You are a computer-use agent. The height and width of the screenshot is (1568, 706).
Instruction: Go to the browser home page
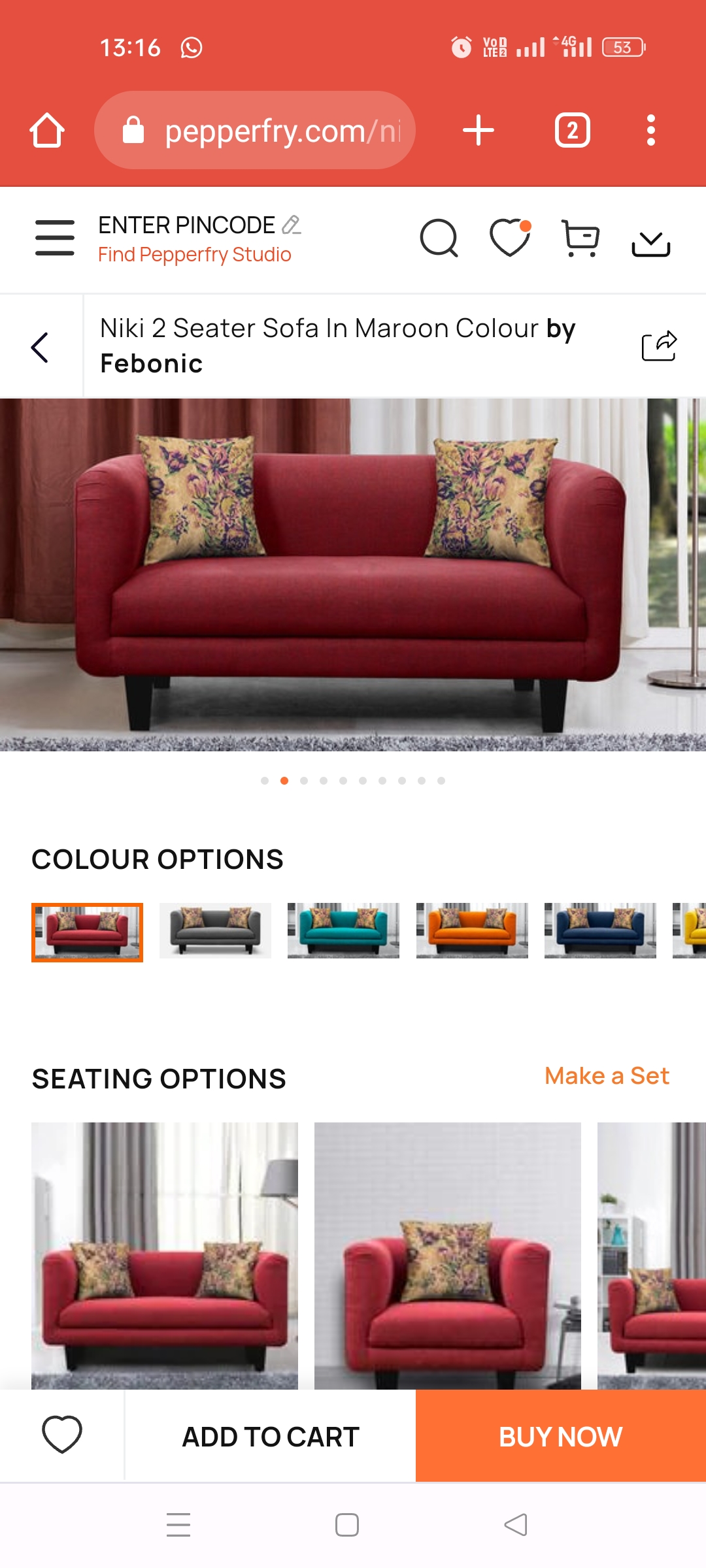47,131
